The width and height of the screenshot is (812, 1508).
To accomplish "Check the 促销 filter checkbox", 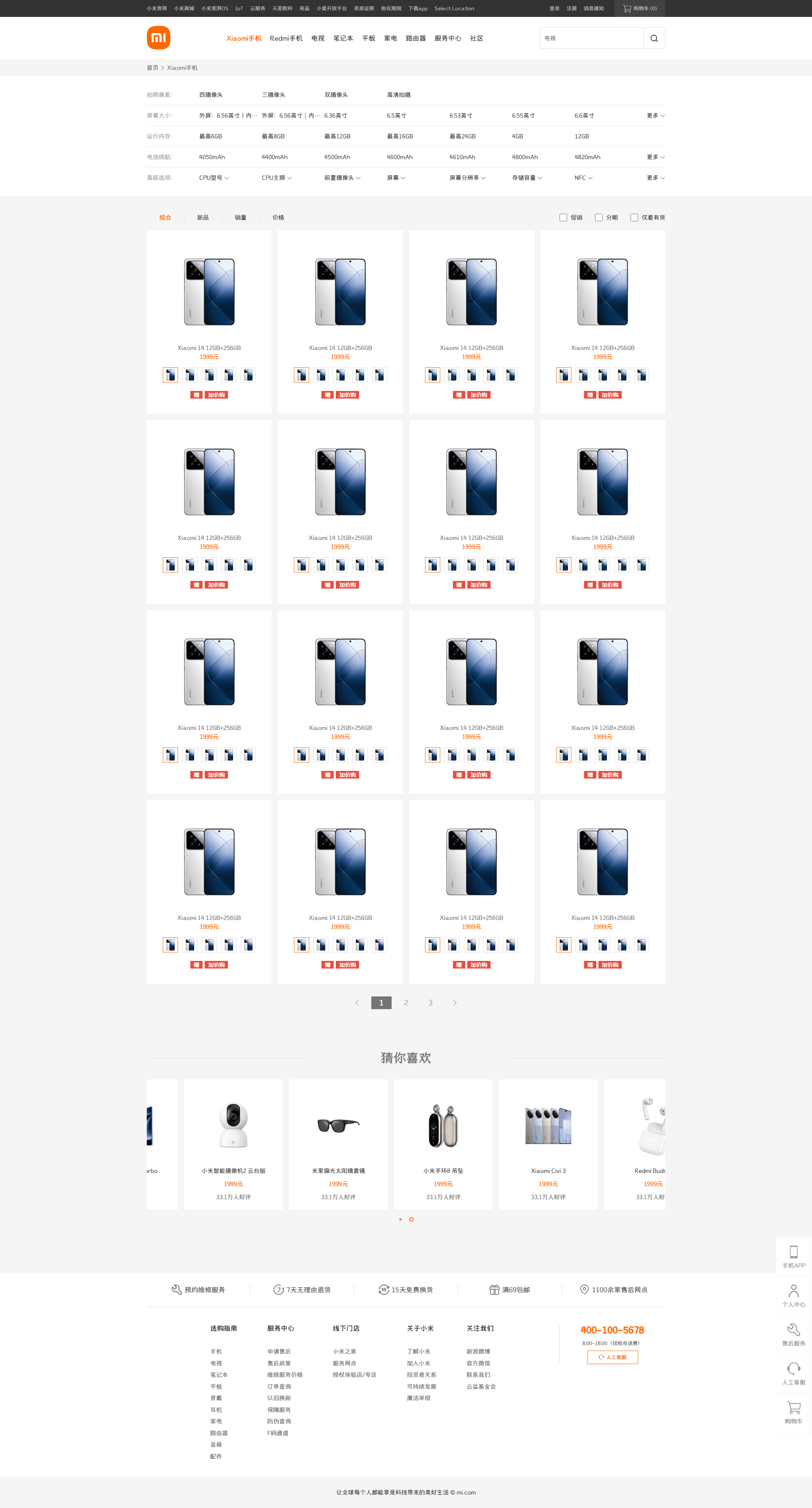I will click(x=563, y=217).
